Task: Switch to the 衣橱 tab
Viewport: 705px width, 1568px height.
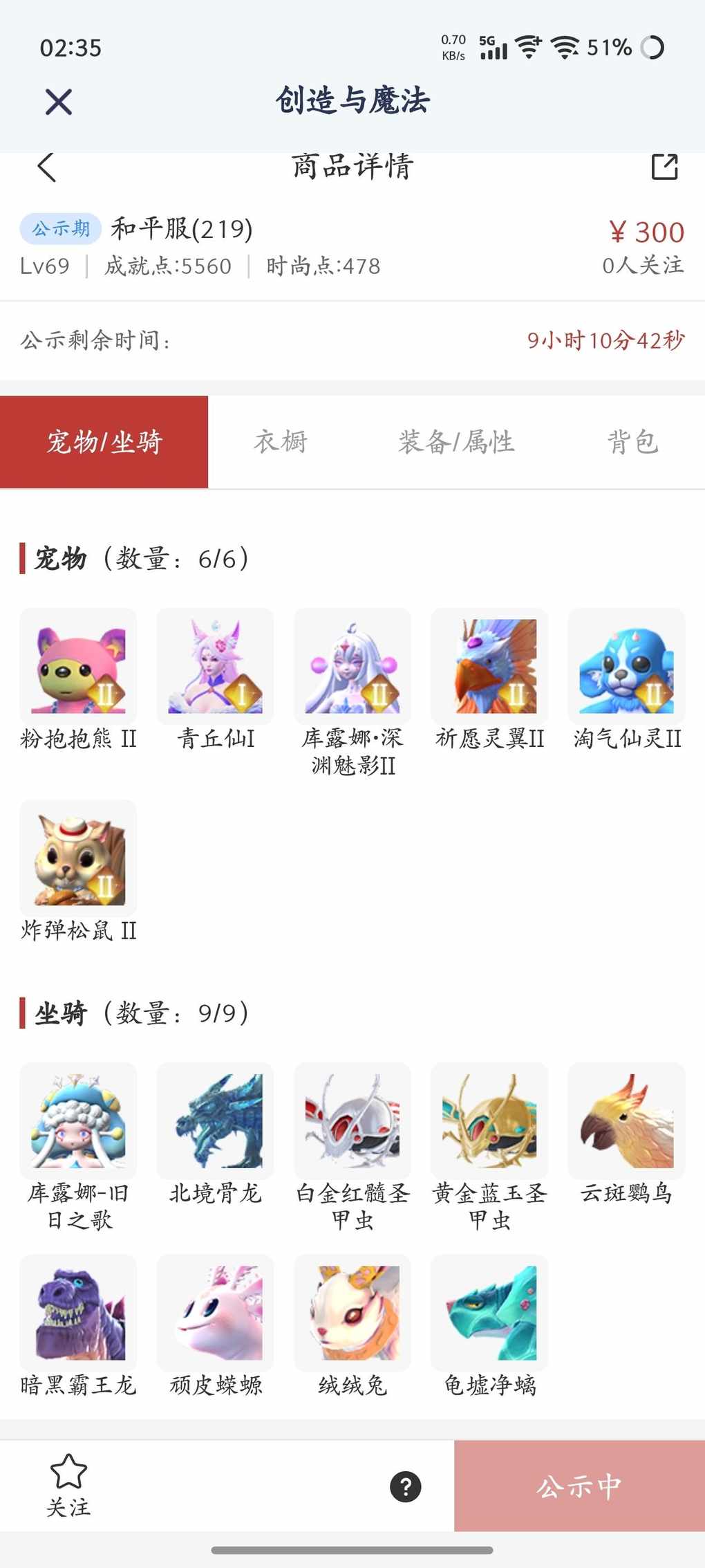Action: (x=281, y=442)
